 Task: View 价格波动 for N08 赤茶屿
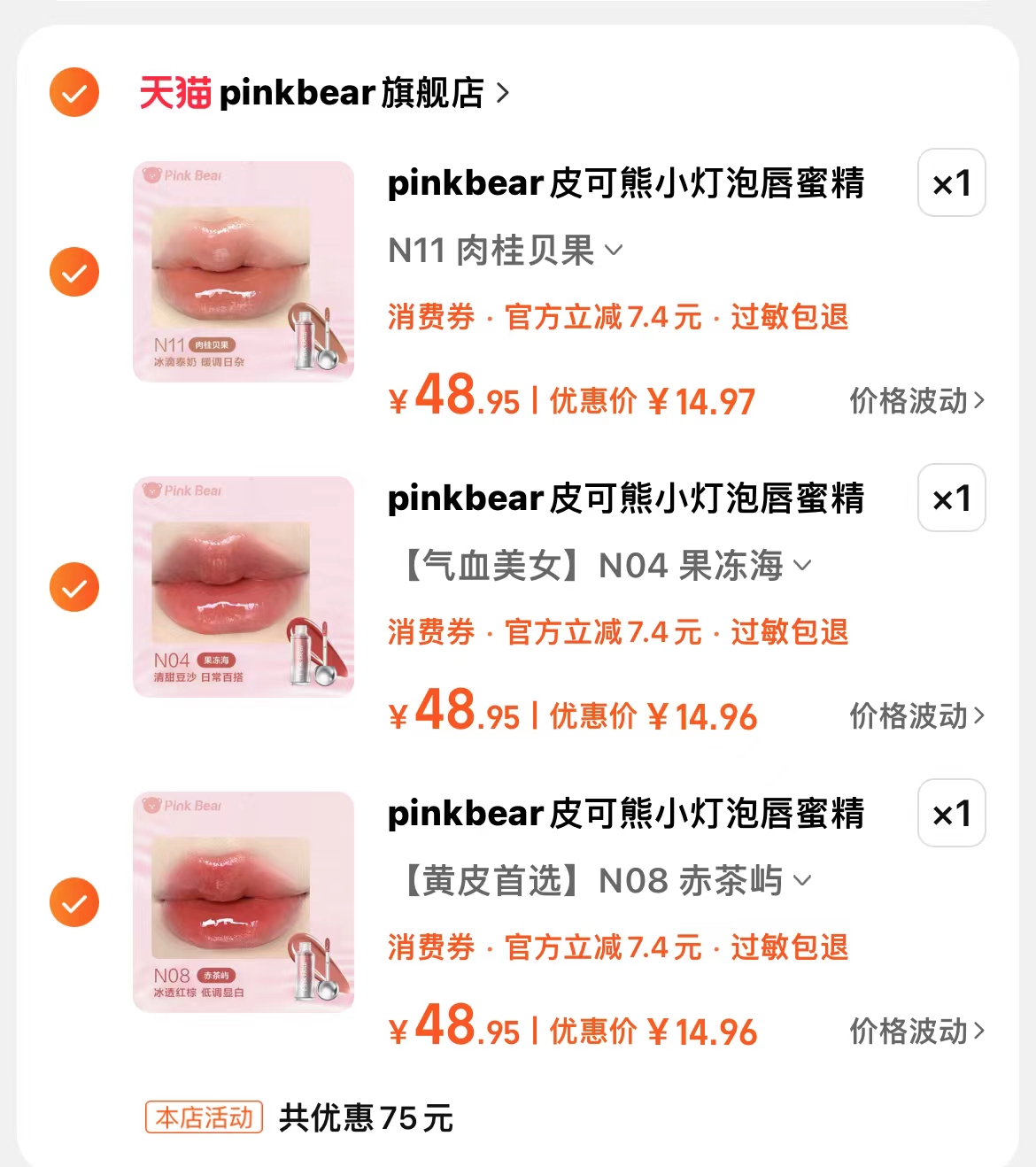click(x=916, y=1032)
